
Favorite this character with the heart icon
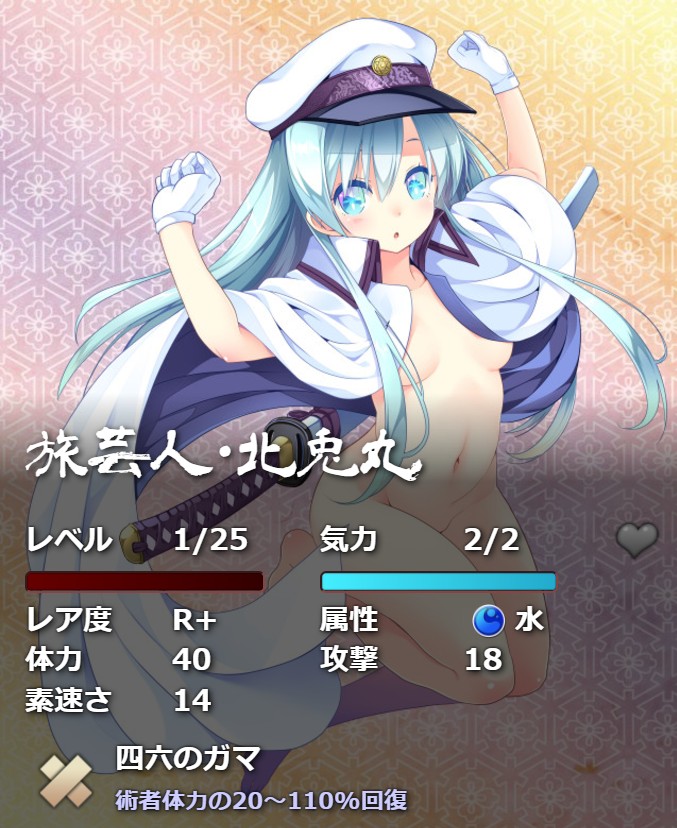tap(635, 541)
